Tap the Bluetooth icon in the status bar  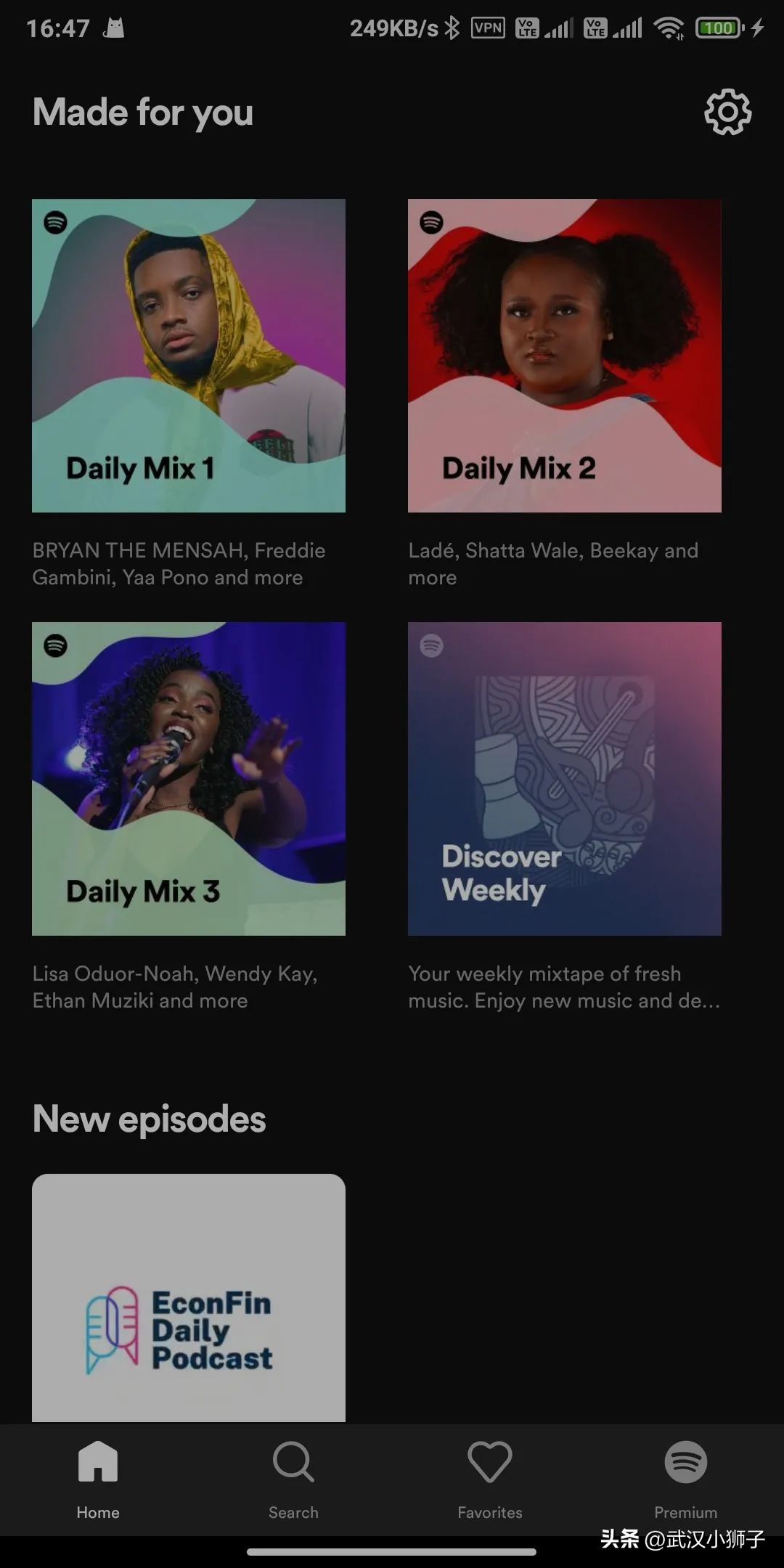point(452,28)
